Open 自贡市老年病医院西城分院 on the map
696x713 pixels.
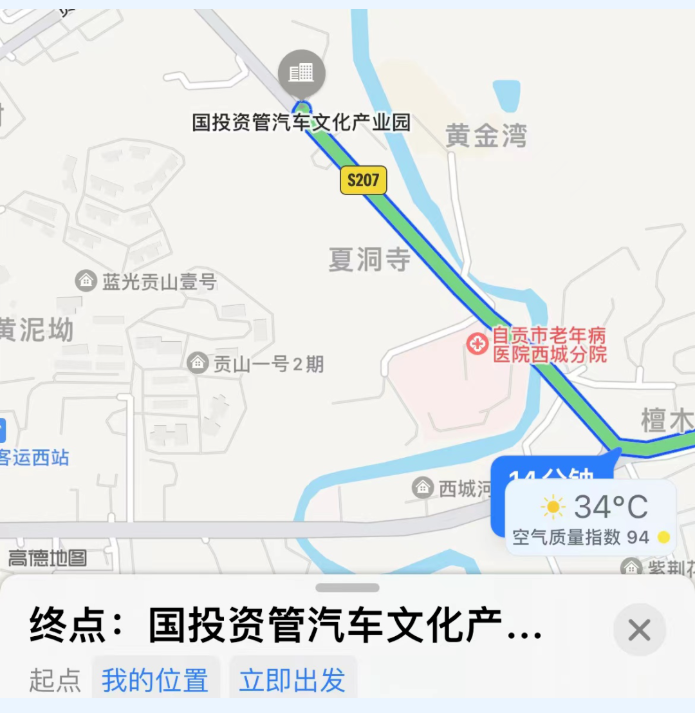(x=478, y=344)
